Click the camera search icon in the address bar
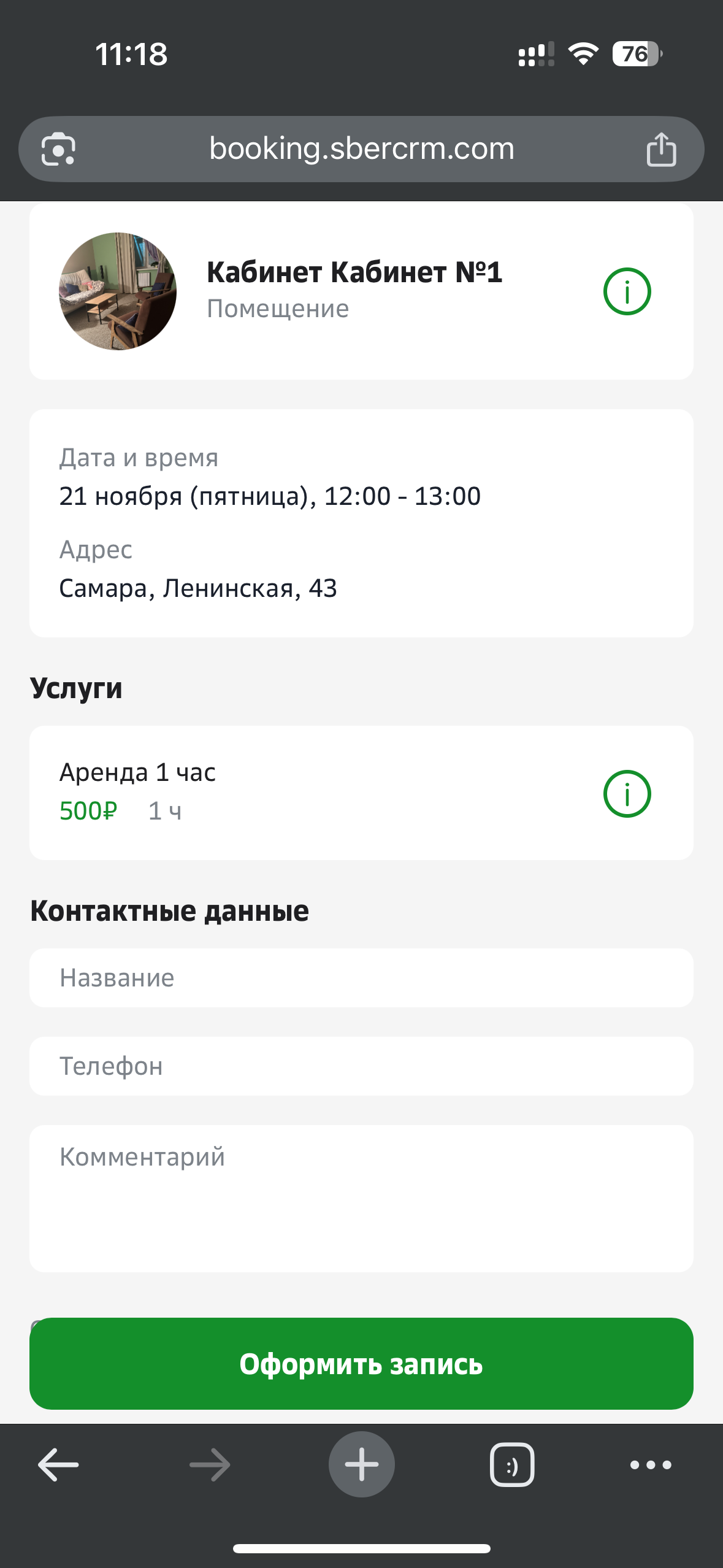Screen dimensions: 723x1568 (x=58, y=148)
